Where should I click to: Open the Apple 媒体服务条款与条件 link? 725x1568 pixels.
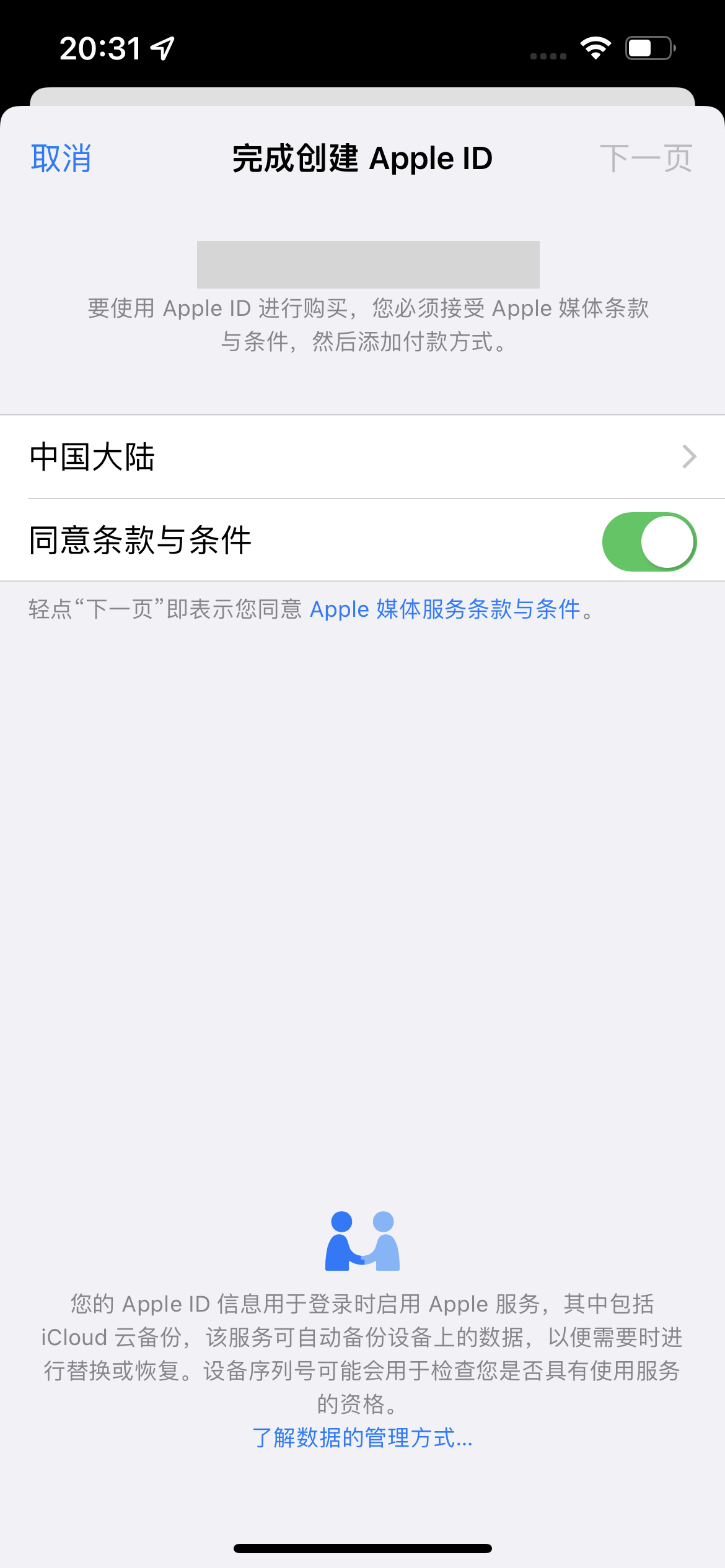445,609
